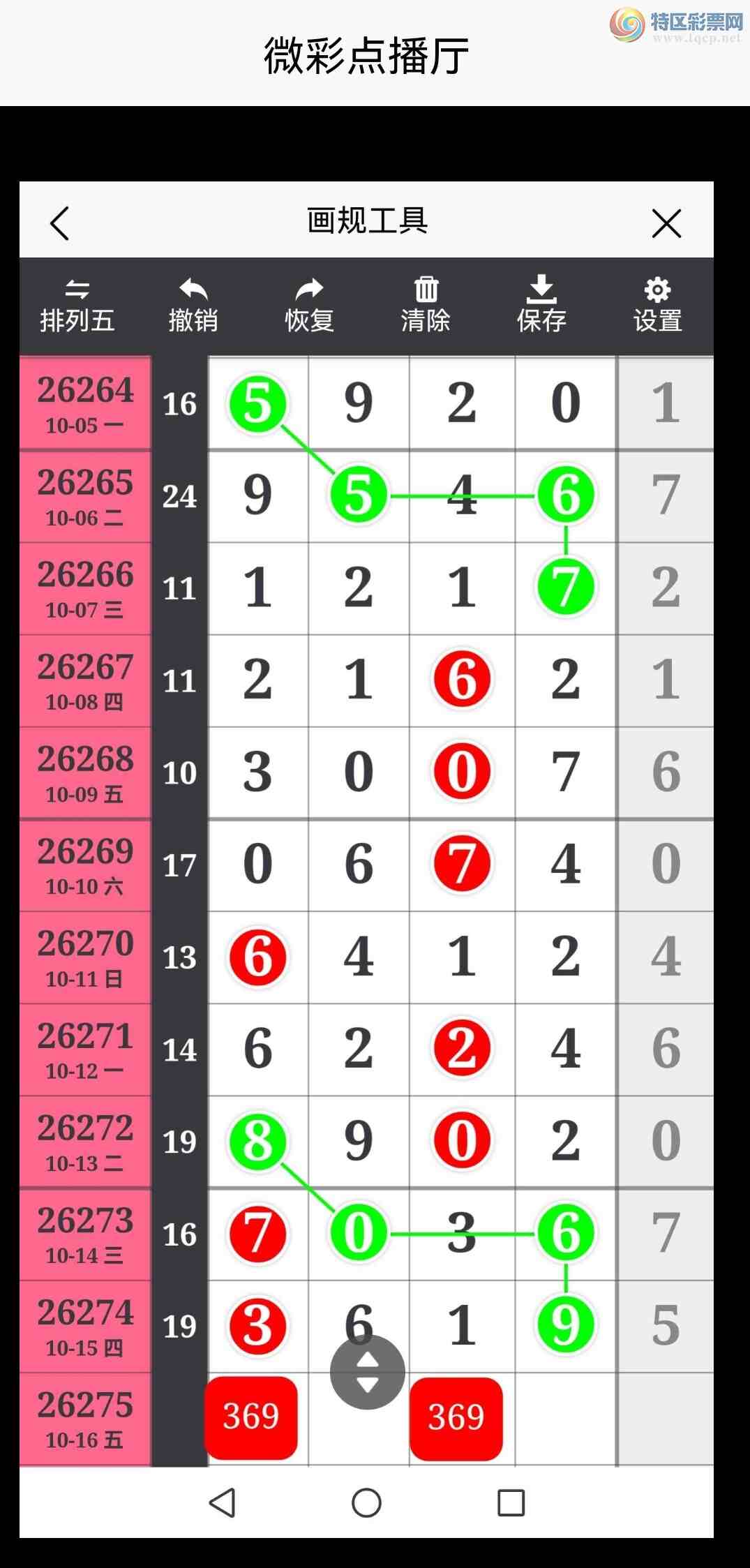Open 设置 settings

657,306
